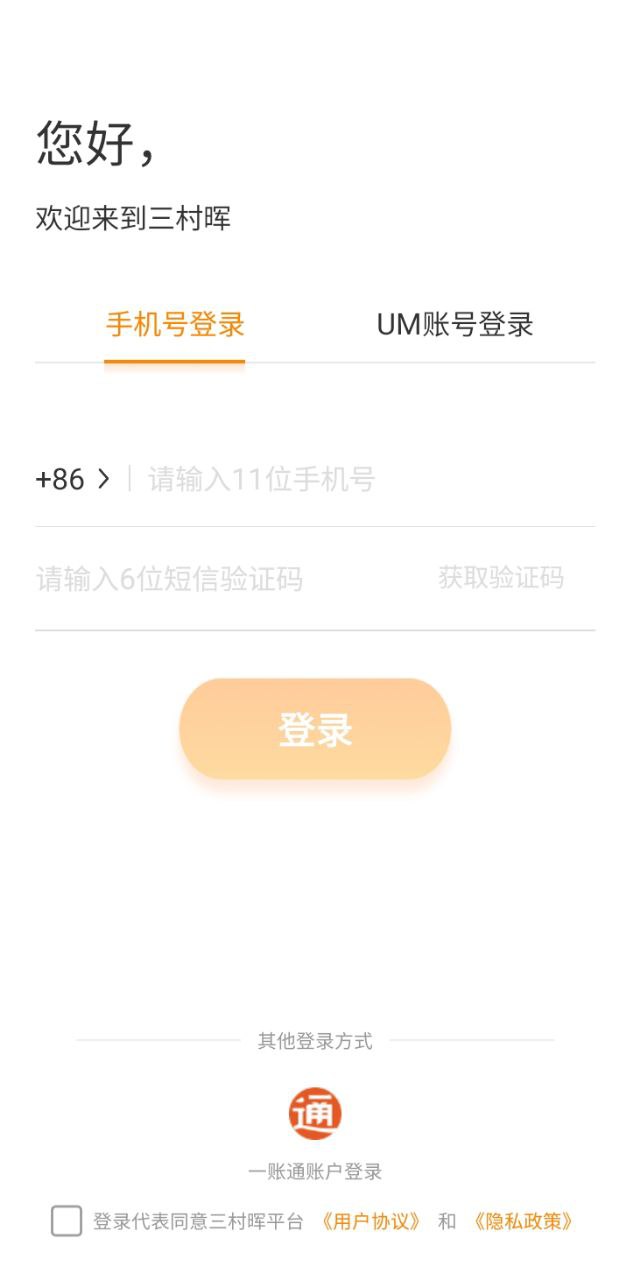Log in with the 一账通 account icon
630x1280 pixels.
(315, 1113)
